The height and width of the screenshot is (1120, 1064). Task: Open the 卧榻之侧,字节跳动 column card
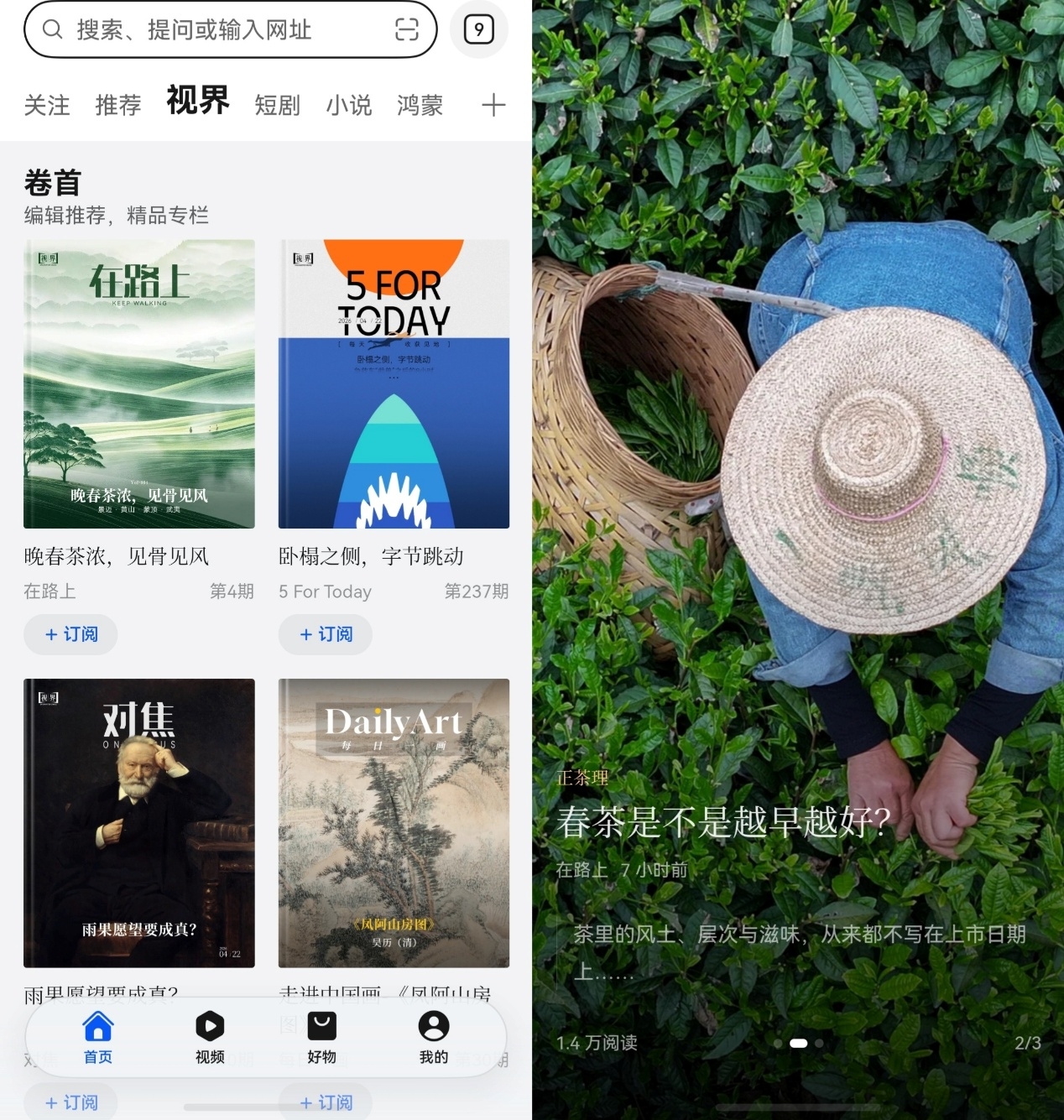[x=394, y=384]
